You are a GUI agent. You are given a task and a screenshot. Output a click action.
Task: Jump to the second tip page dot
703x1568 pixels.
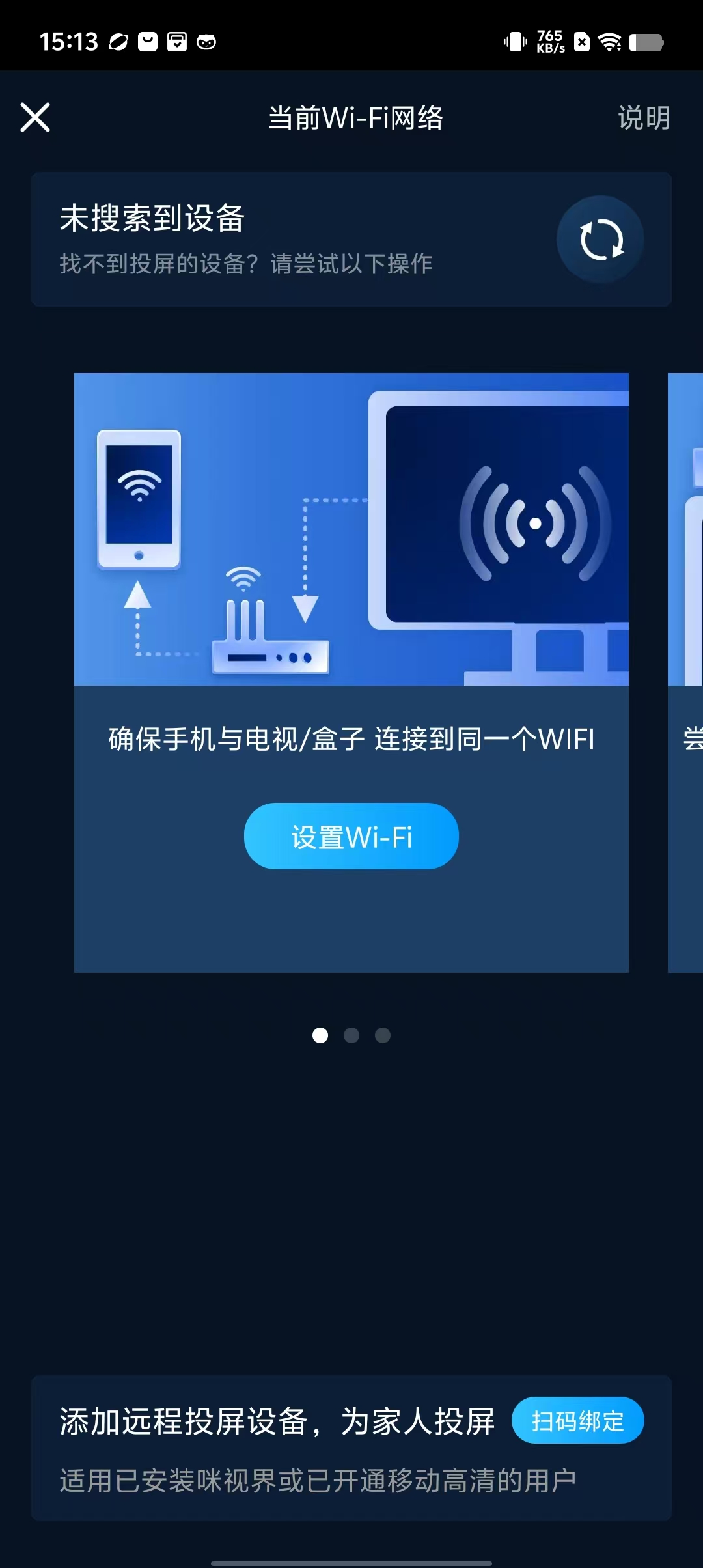coord(351,1035)
